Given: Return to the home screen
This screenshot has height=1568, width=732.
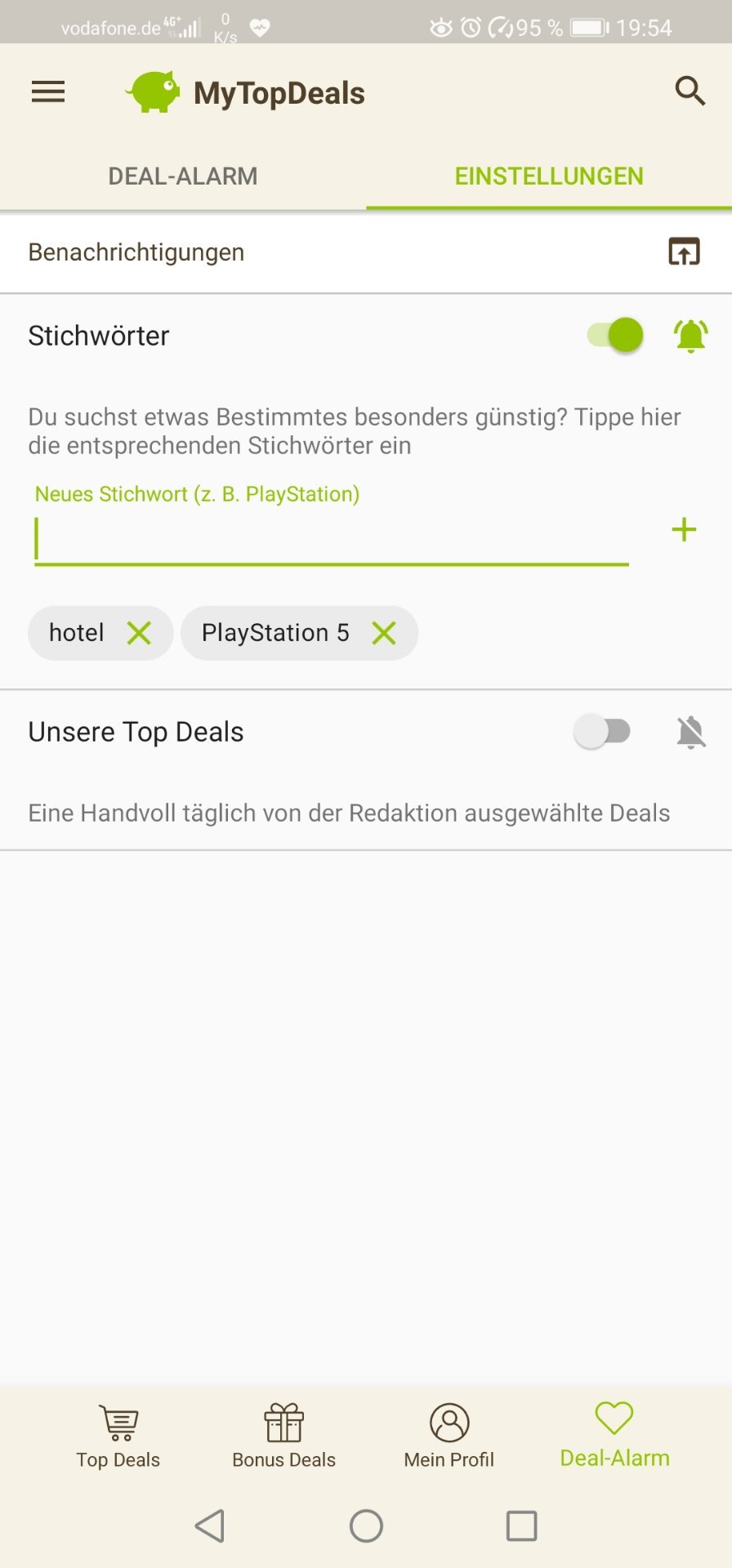Looking at the screenshot, I should point(366,1526).
